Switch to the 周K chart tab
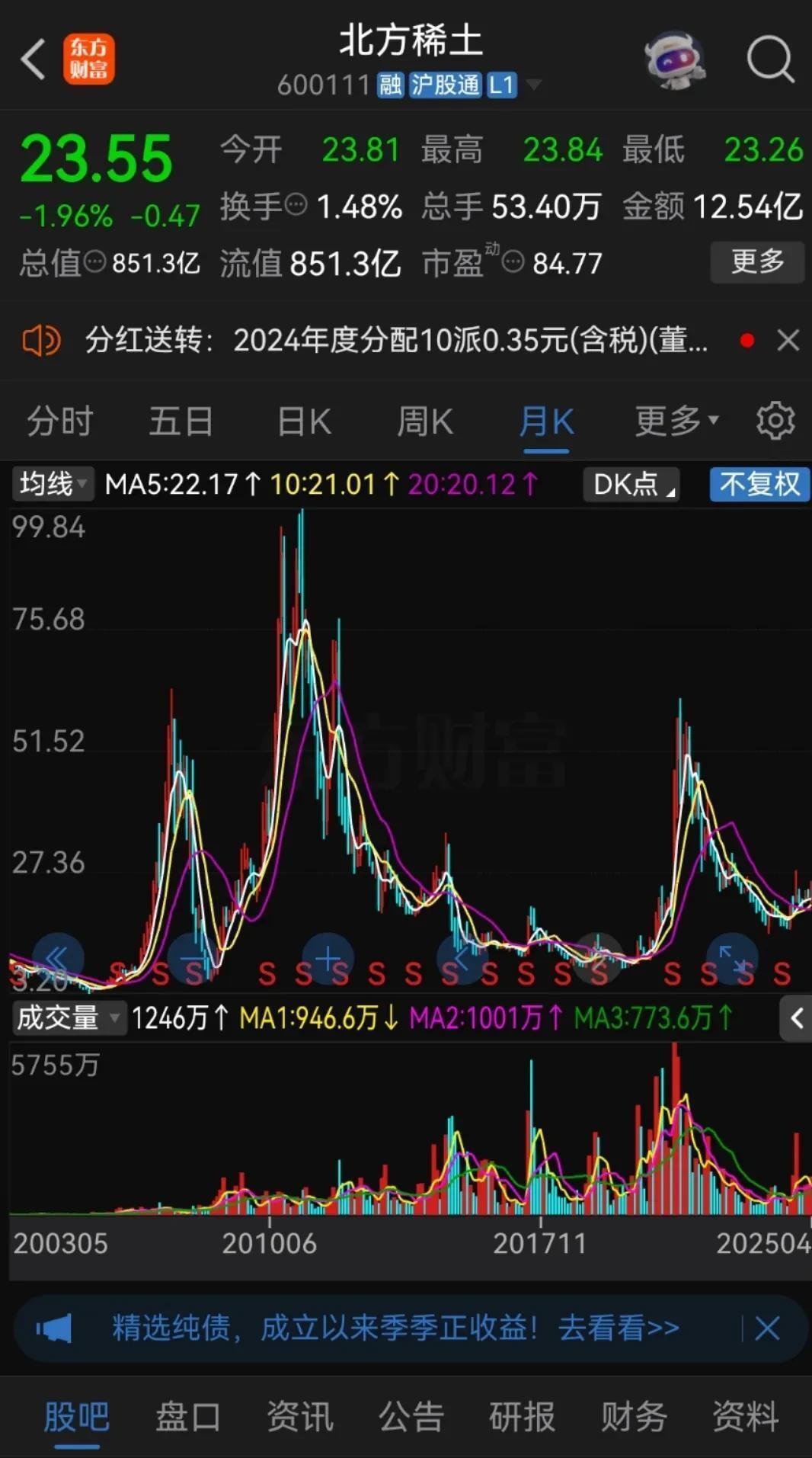The width and height of the screenshot is (812, 1458). point(424,421)
